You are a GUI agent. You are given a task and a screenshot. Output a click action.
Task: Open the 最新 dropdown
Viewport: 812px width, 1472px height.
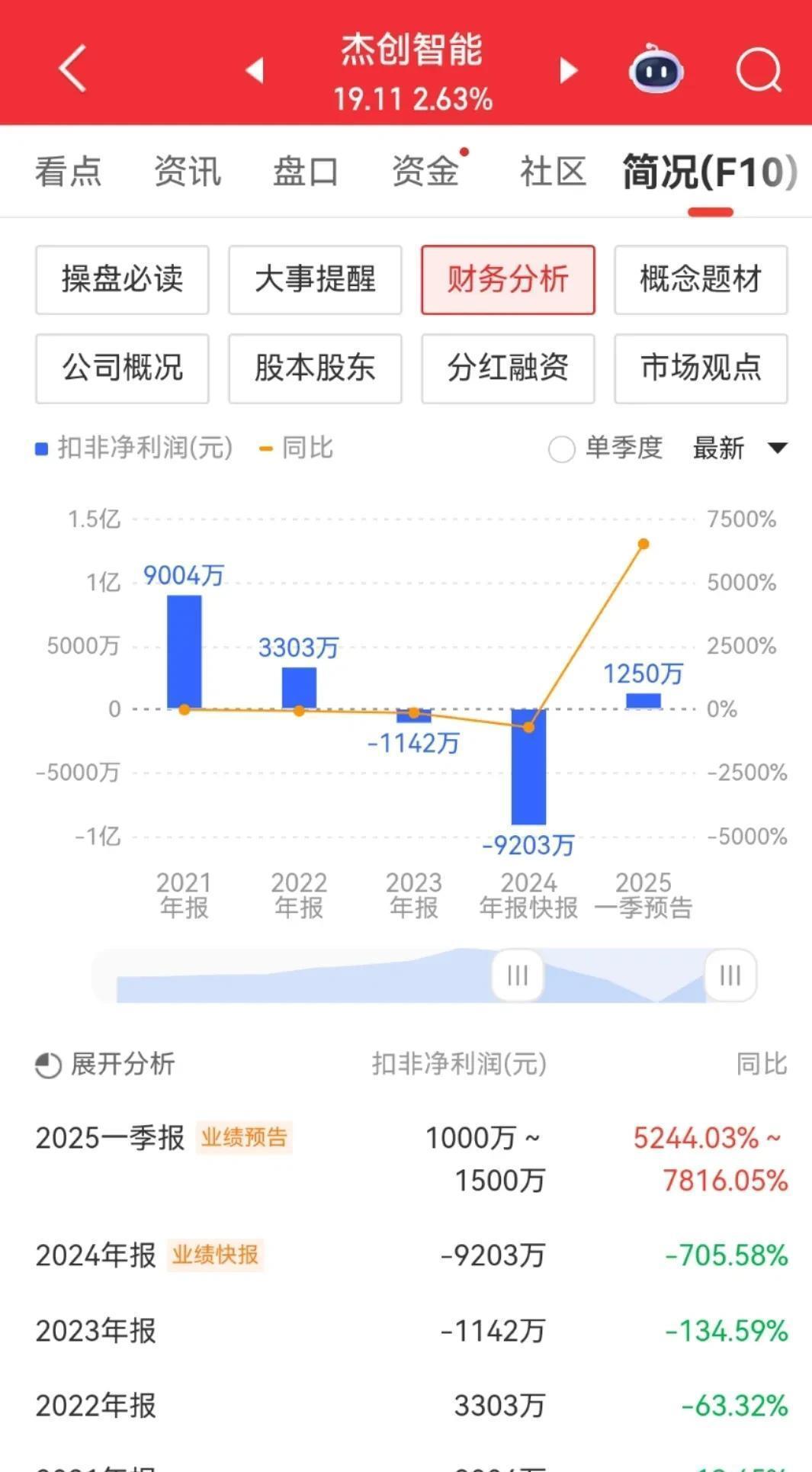pos(739,448)
